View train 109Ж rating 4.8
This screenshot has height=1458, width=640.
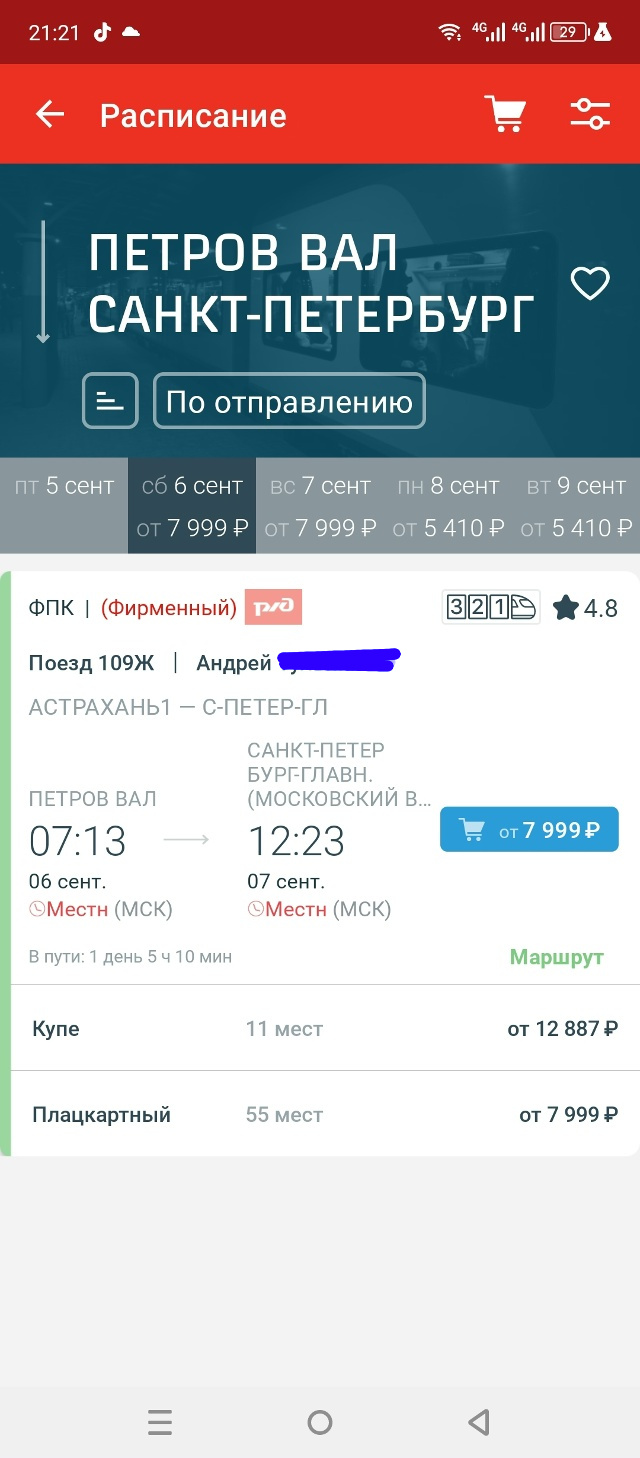[585, 607]
